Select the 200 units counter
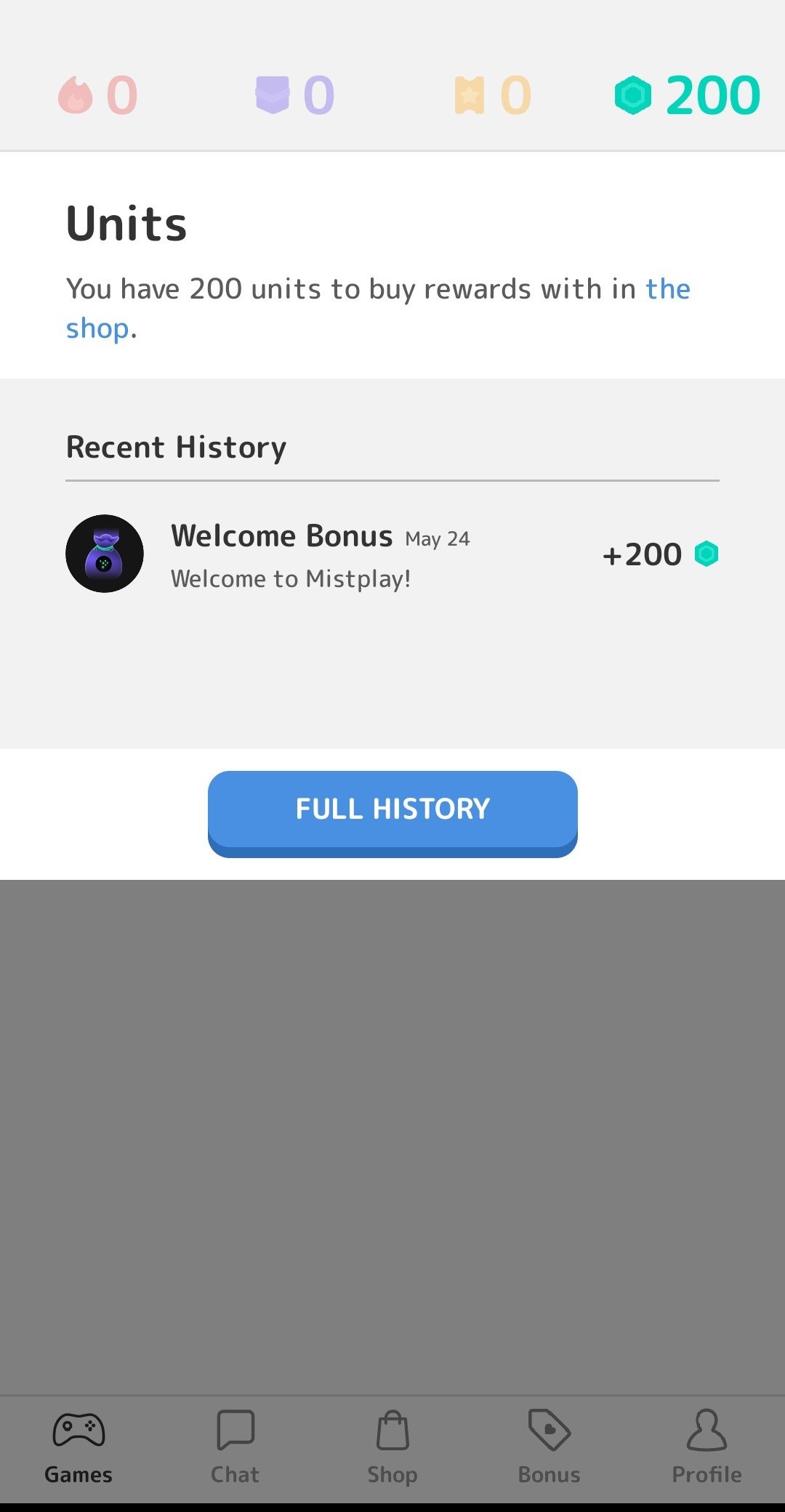785x1512 pixels. click(687, 95)
